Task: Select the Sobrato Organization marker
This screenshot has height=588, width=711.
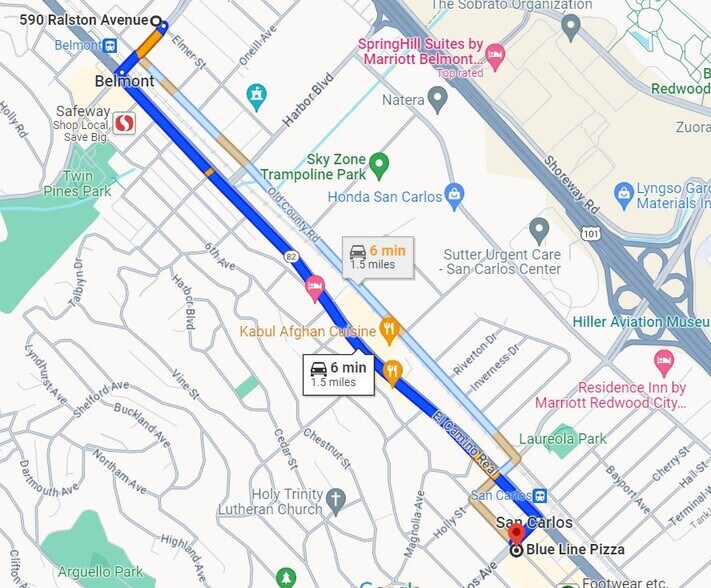Action: point(571,26)
